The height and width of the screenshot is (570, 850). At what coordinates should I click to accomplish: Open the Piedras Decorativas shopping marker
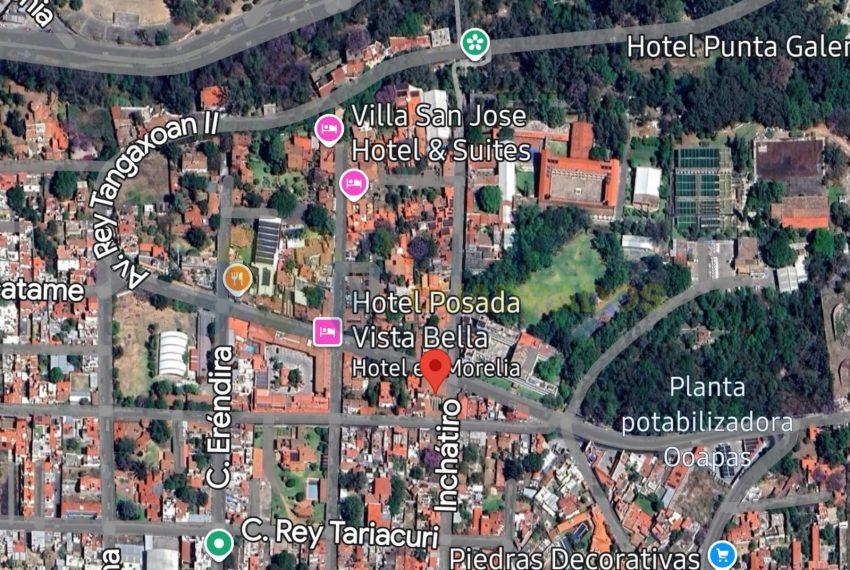[719, 554]
